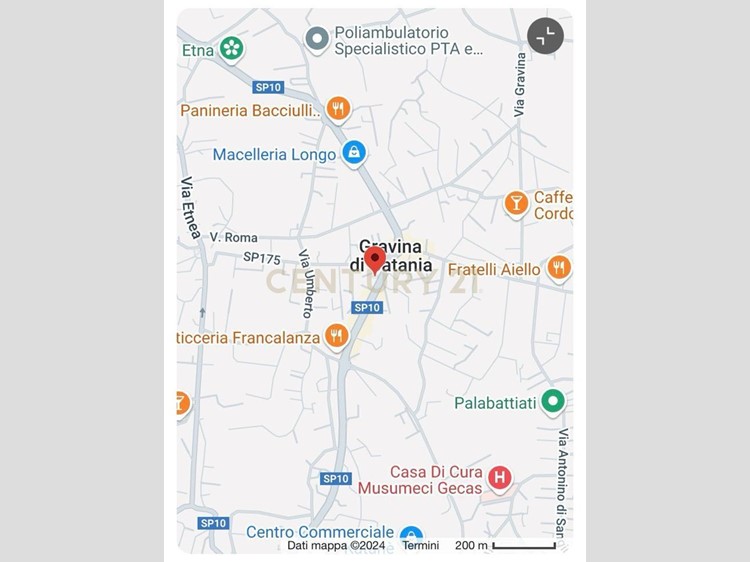Viewport: 750px width, 562px height.
Task: View the Poliambulatorio Specialistico PTA marker
Action: pos(318,39)
